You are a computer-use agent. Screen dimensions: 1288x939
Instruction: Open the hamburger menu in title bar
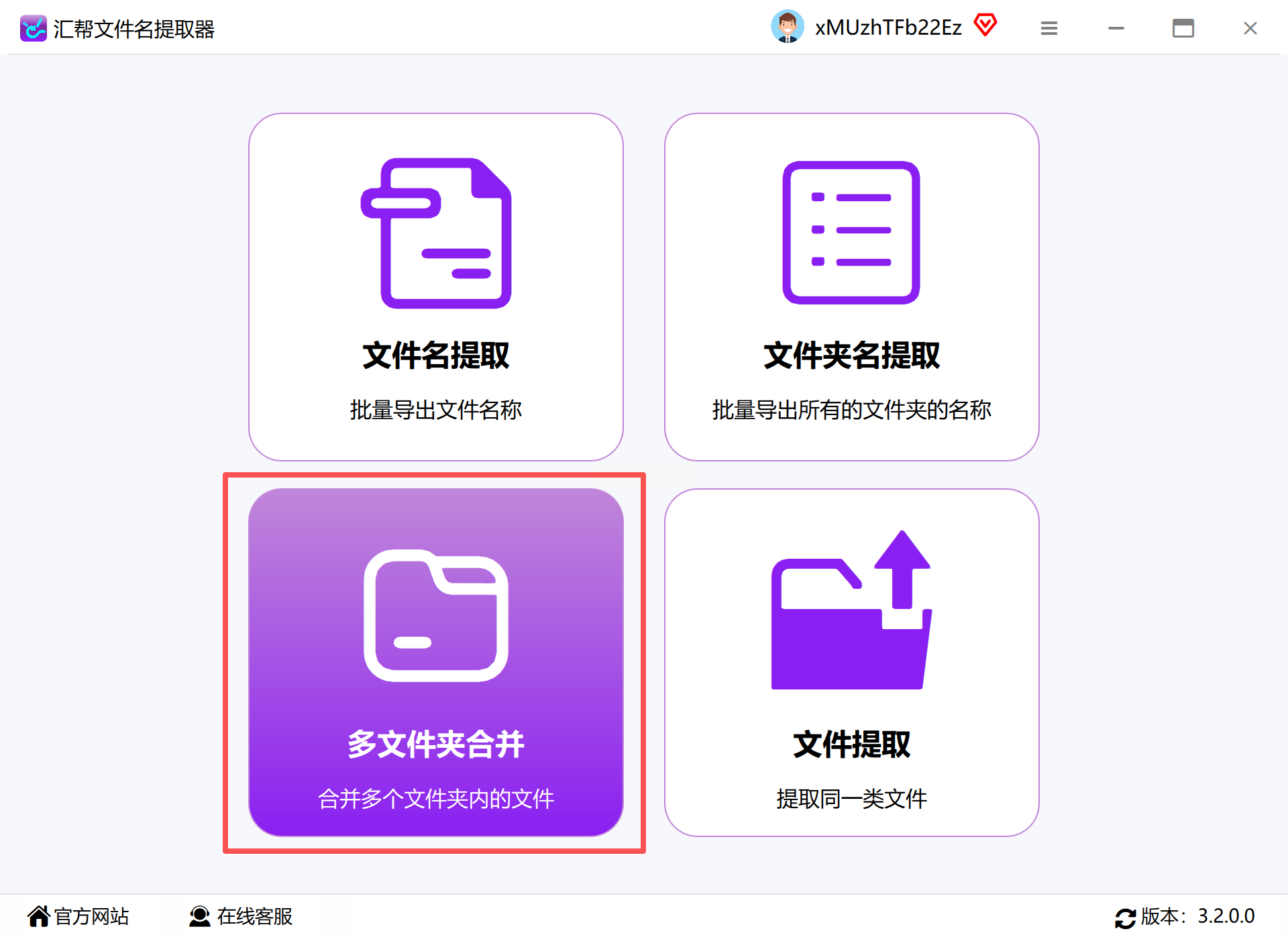click(1049, 28)
